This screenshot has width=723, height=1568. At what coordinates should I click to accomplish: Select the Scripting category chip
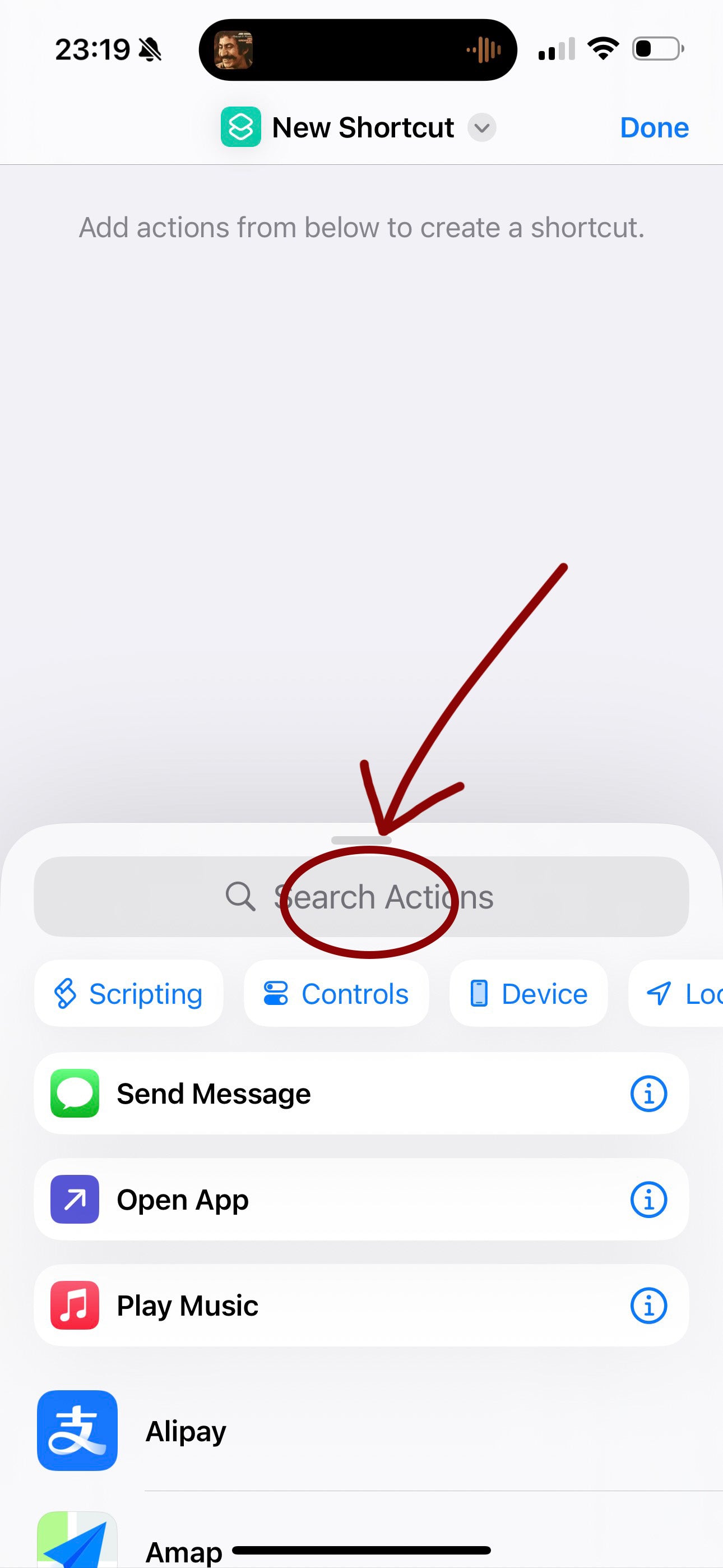click(129, 994)
